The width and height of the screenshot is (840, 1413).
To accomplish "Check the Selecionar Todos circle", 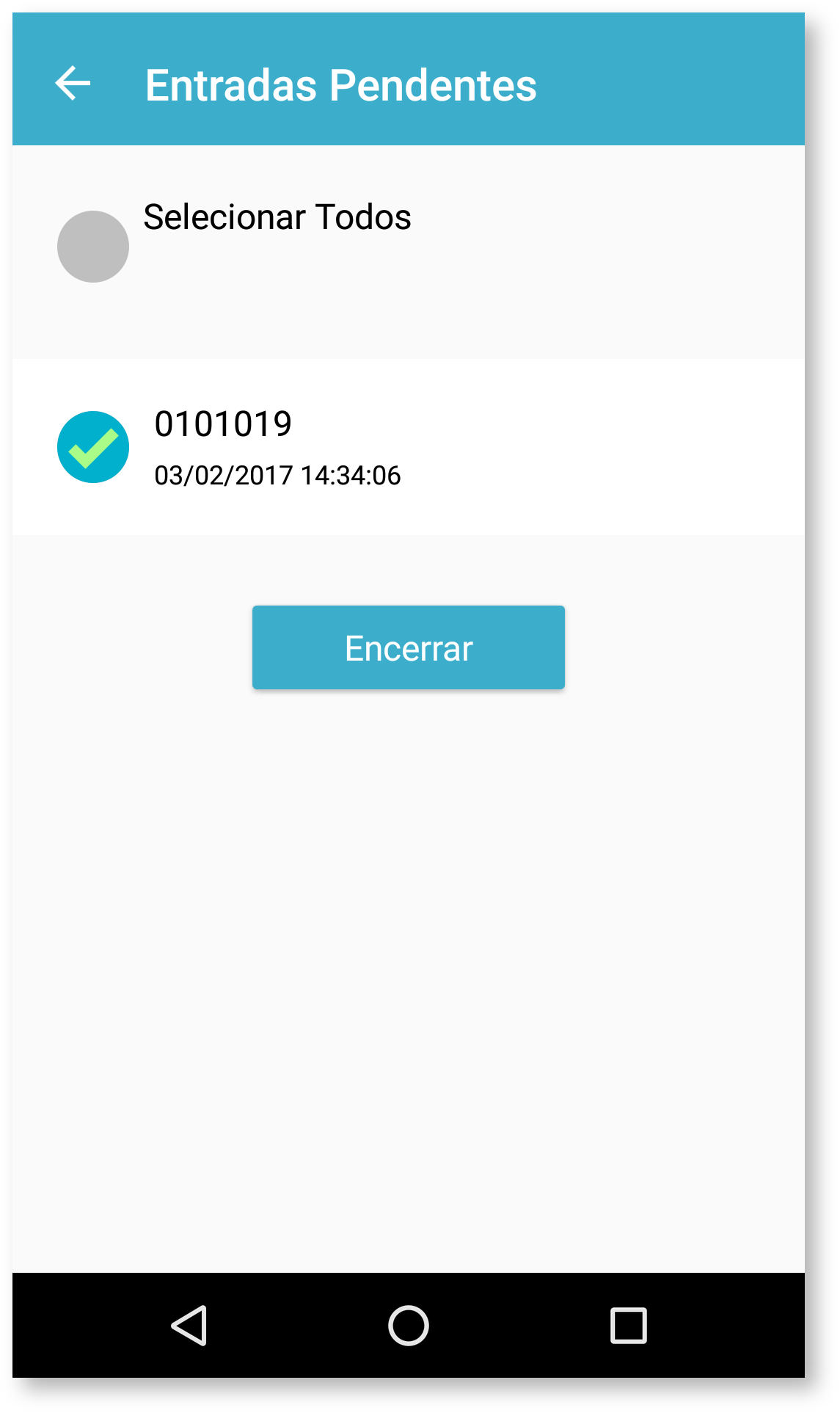I will [93, 247].
